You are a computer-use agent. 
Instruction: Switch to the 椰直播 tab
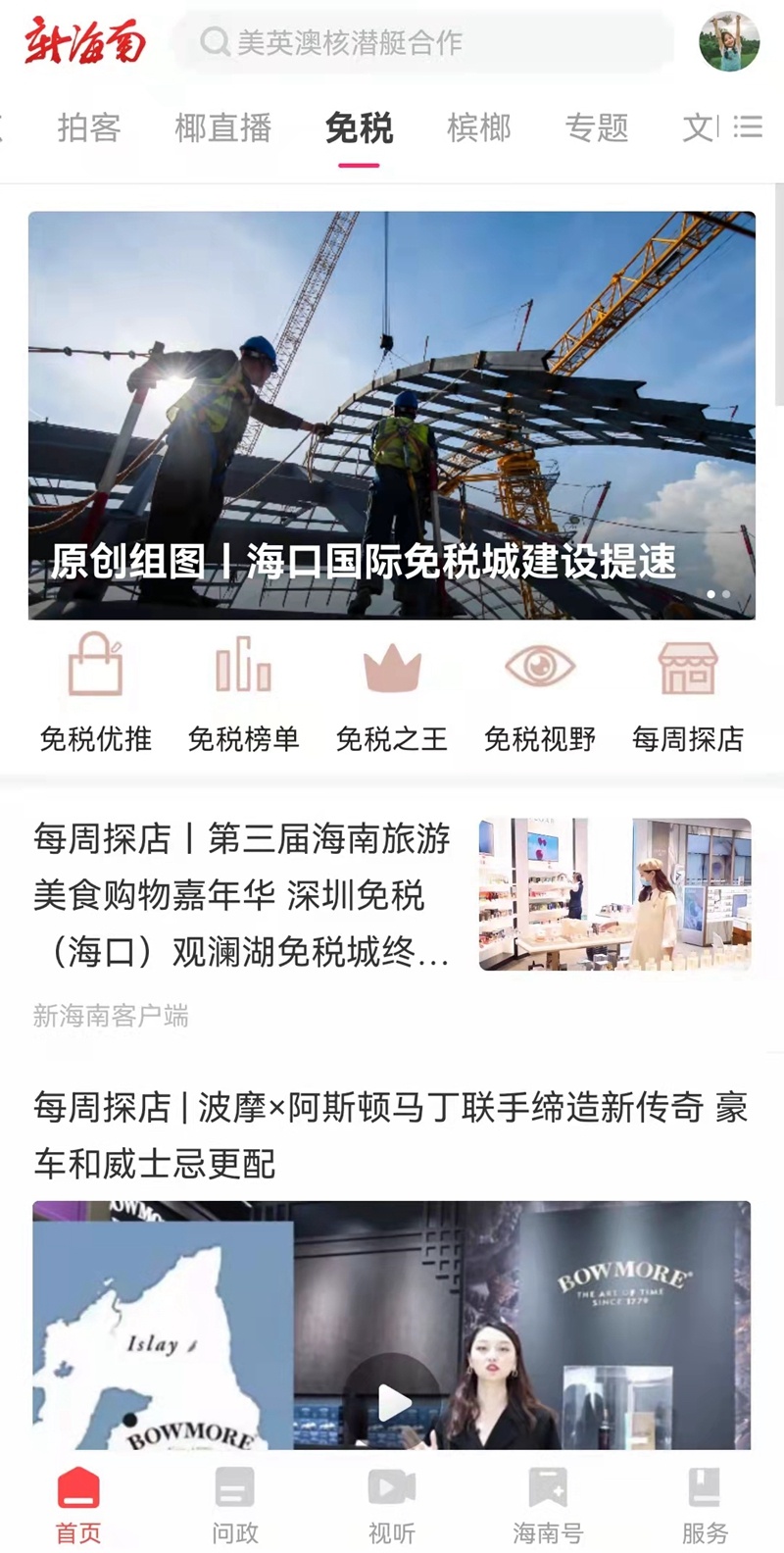point(223,127)
